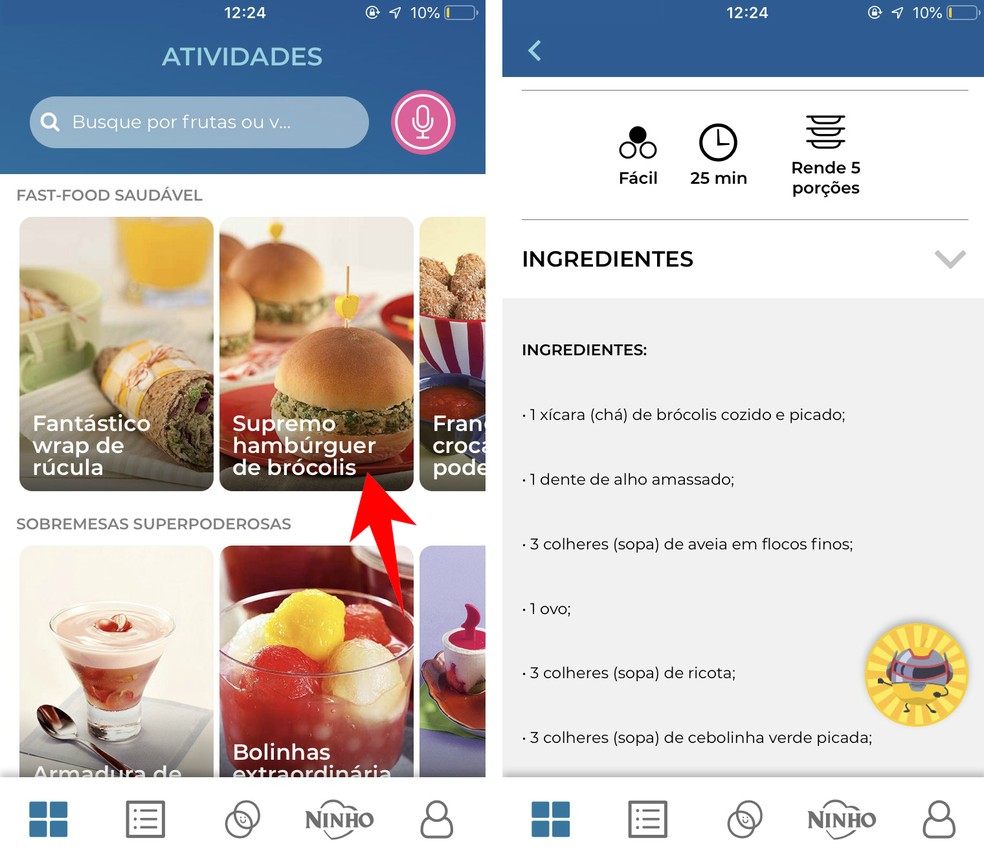Open the Armadura de dessert card
The height and width of the screenshot is (862, 984).
click(116, 660)
